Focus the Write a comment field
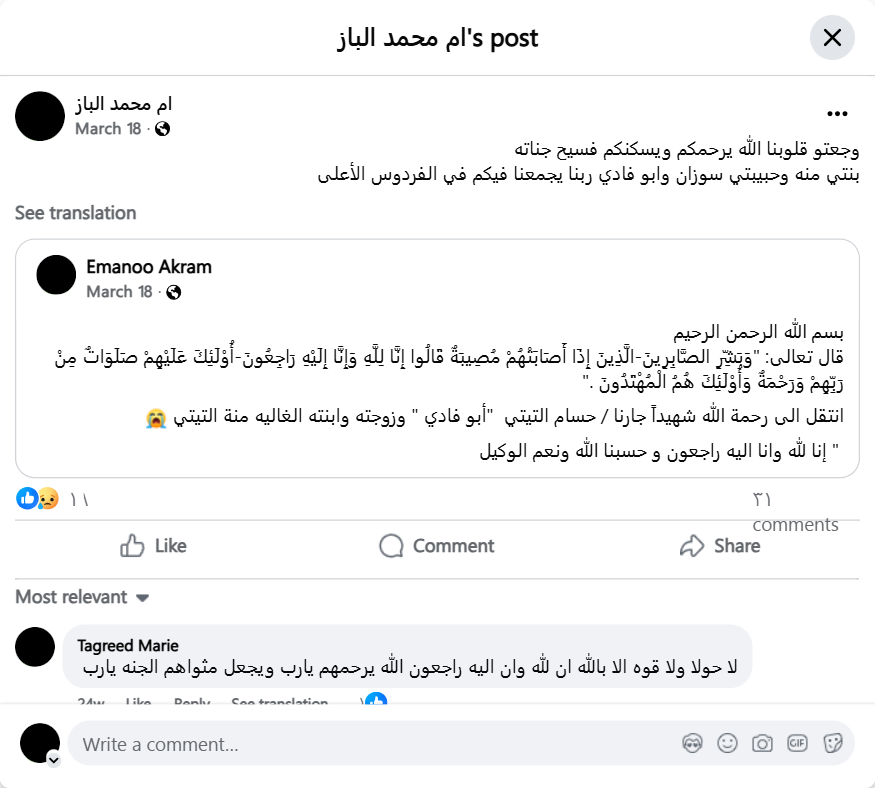 (x=370, y=744)
